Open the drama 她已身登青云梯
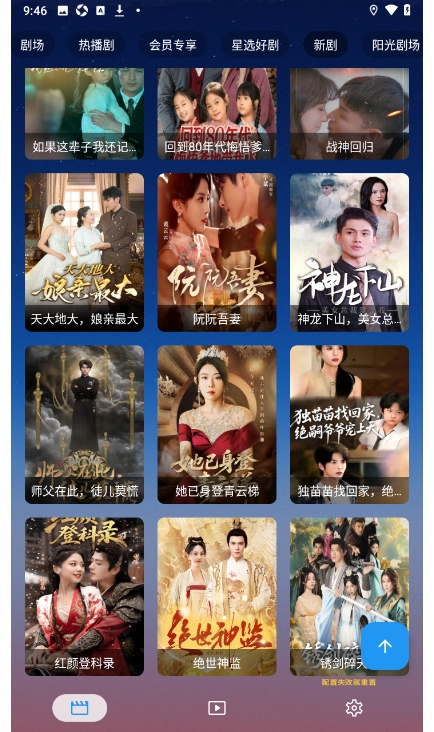The height and width of the screenshot is (732, 434). tap(217, 424)
